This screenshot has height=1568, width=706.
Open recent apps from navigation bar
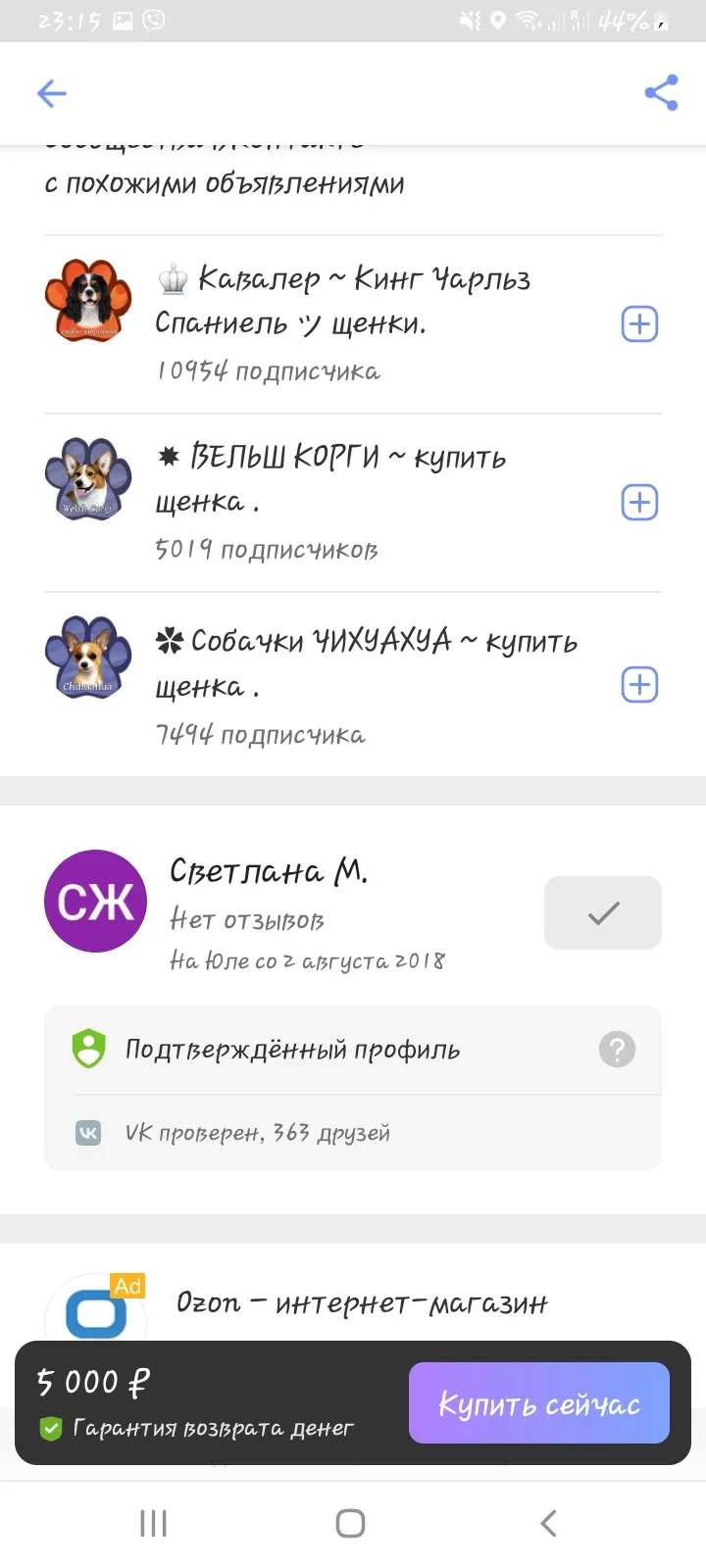(x=154, y=1523)
